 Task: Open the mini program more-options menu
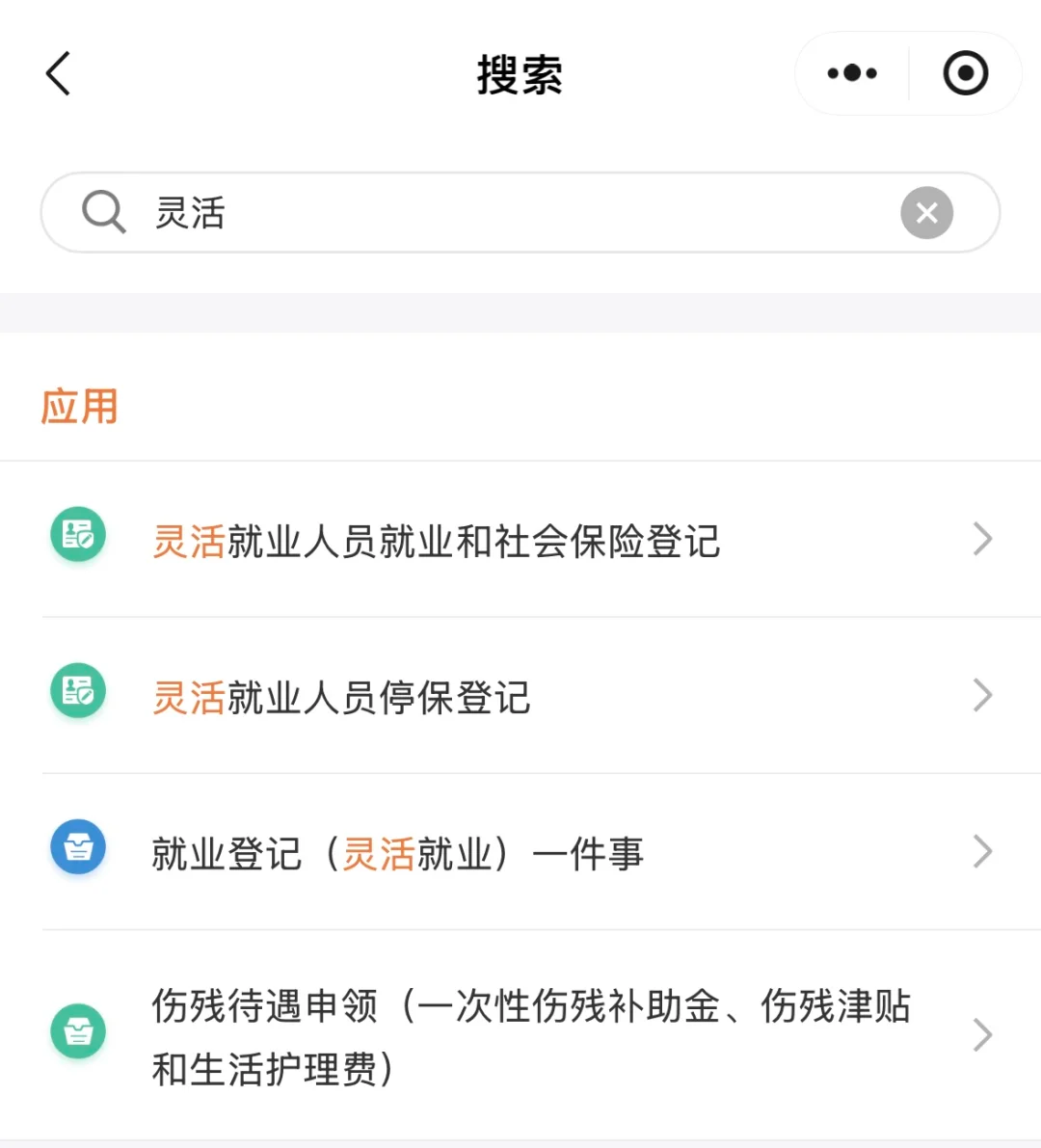pos(852,73)
